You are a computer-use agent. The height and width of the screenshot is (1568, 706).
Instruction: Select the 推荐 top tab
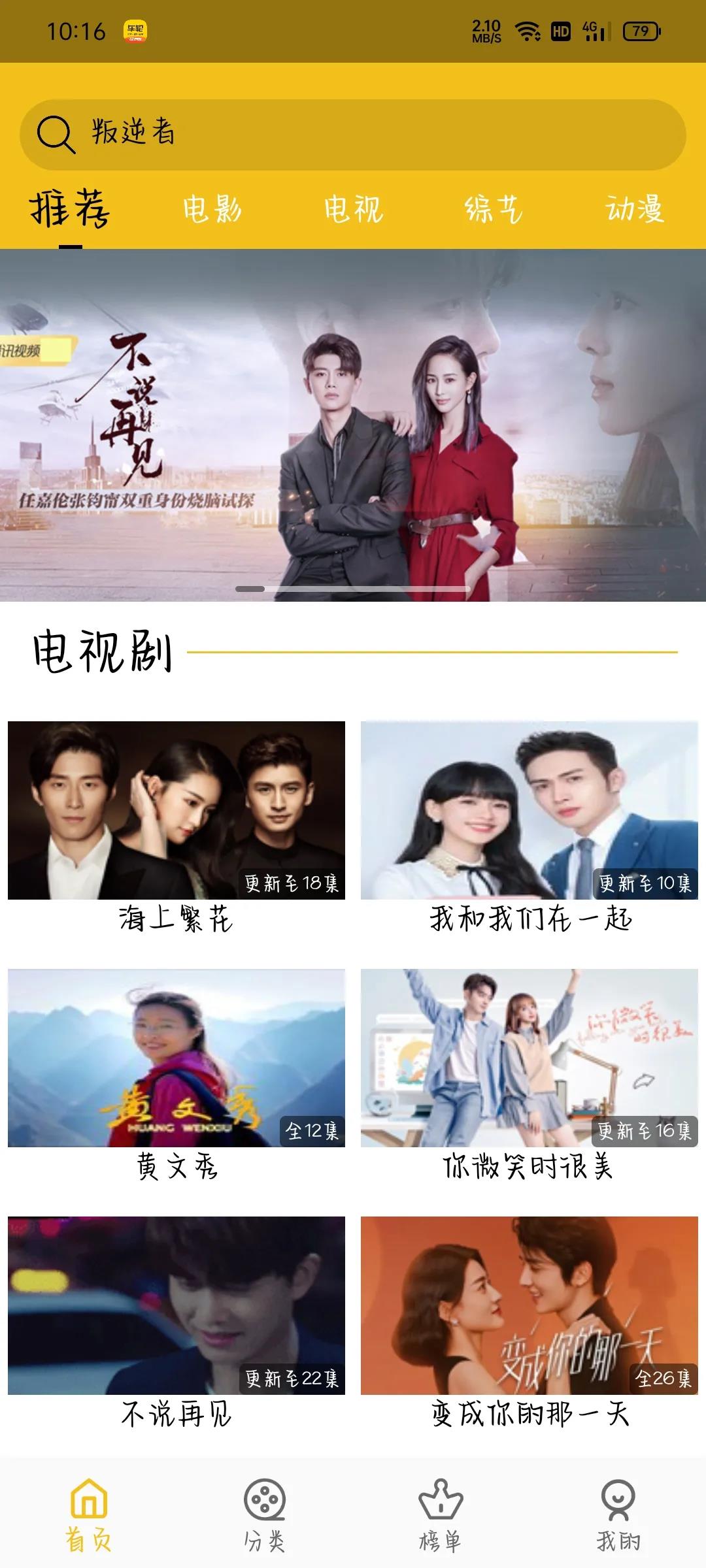[x=70, y=210]
